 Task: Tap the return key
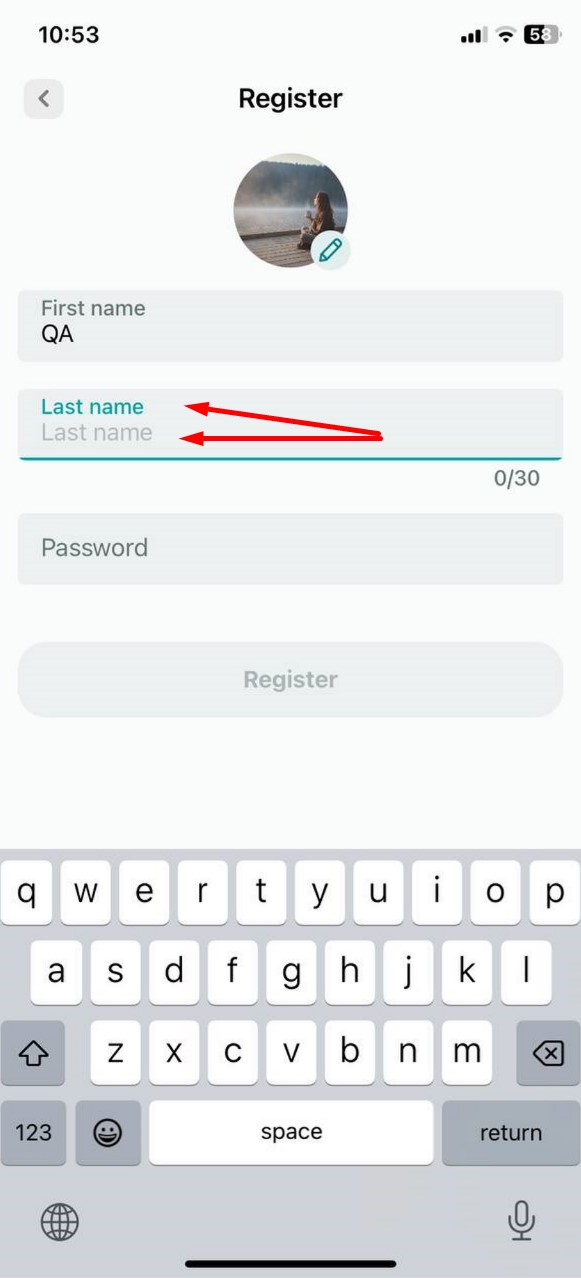(x=511, y=1133)
